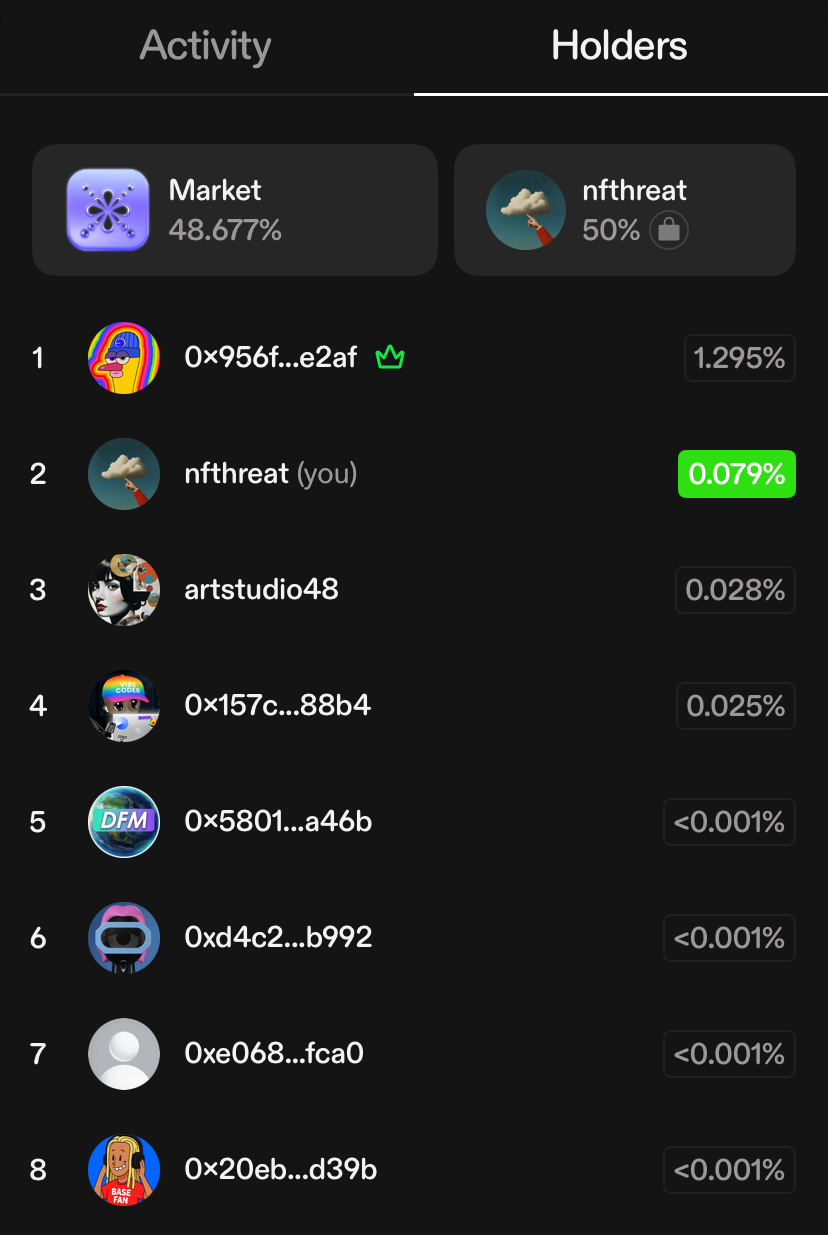The width and height of the screenshot is (828, 1235).
Task: Open holder 0x20eb...d39b
Action: tap(280, 1170)
